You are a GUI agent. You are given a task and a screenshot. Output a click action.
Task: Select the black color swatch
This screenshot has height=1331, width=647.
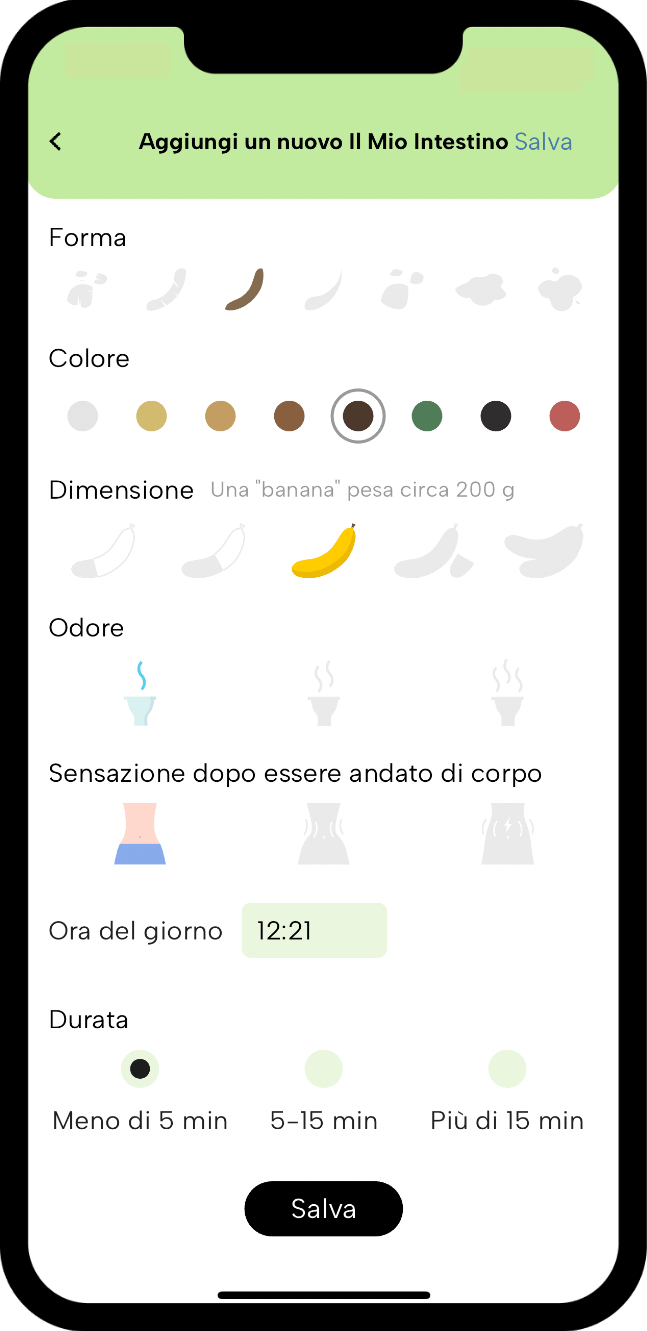tap(496, 416)
